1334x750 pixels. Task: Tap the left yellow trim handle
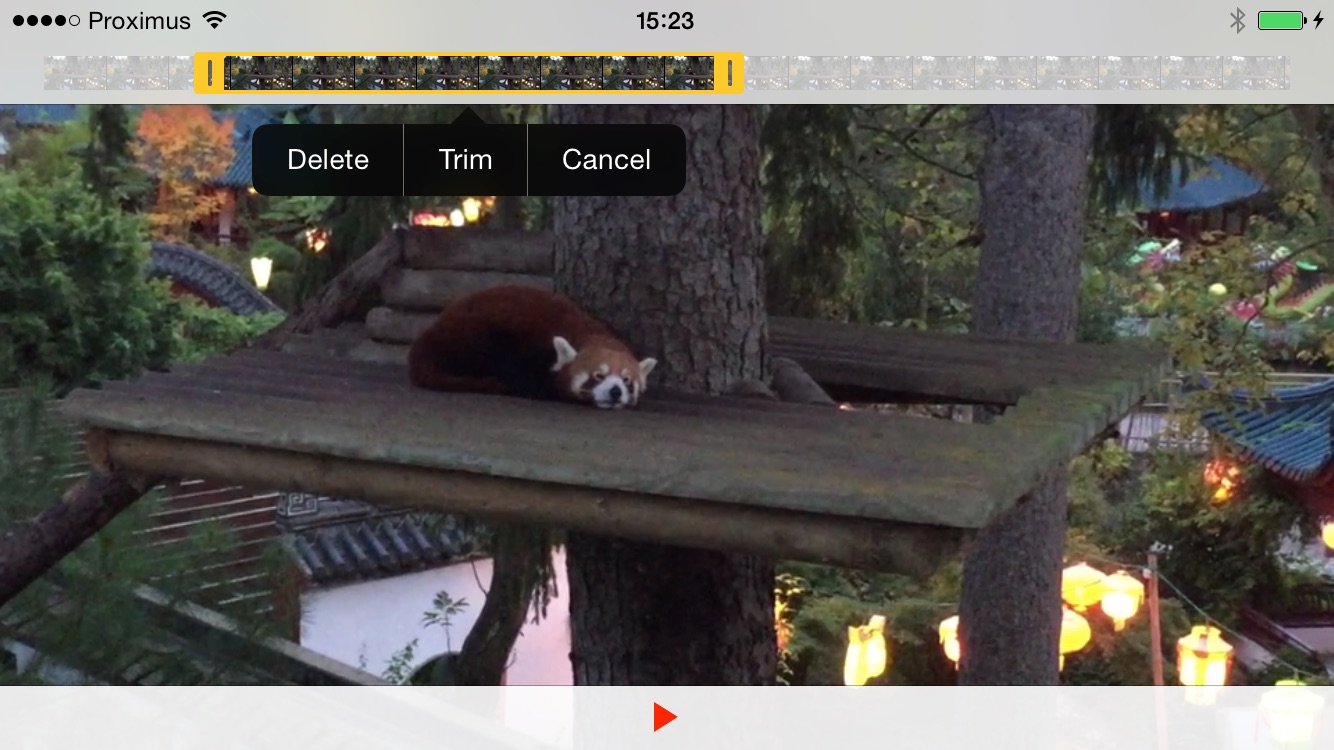[210, 73]
